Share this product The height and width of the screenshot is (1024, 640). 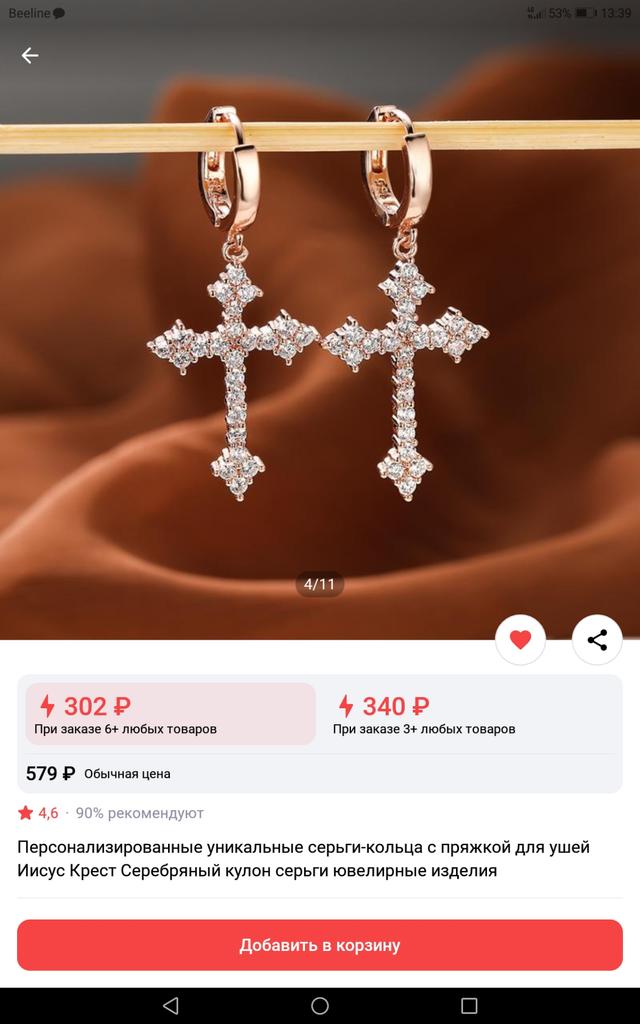(597, 640)
